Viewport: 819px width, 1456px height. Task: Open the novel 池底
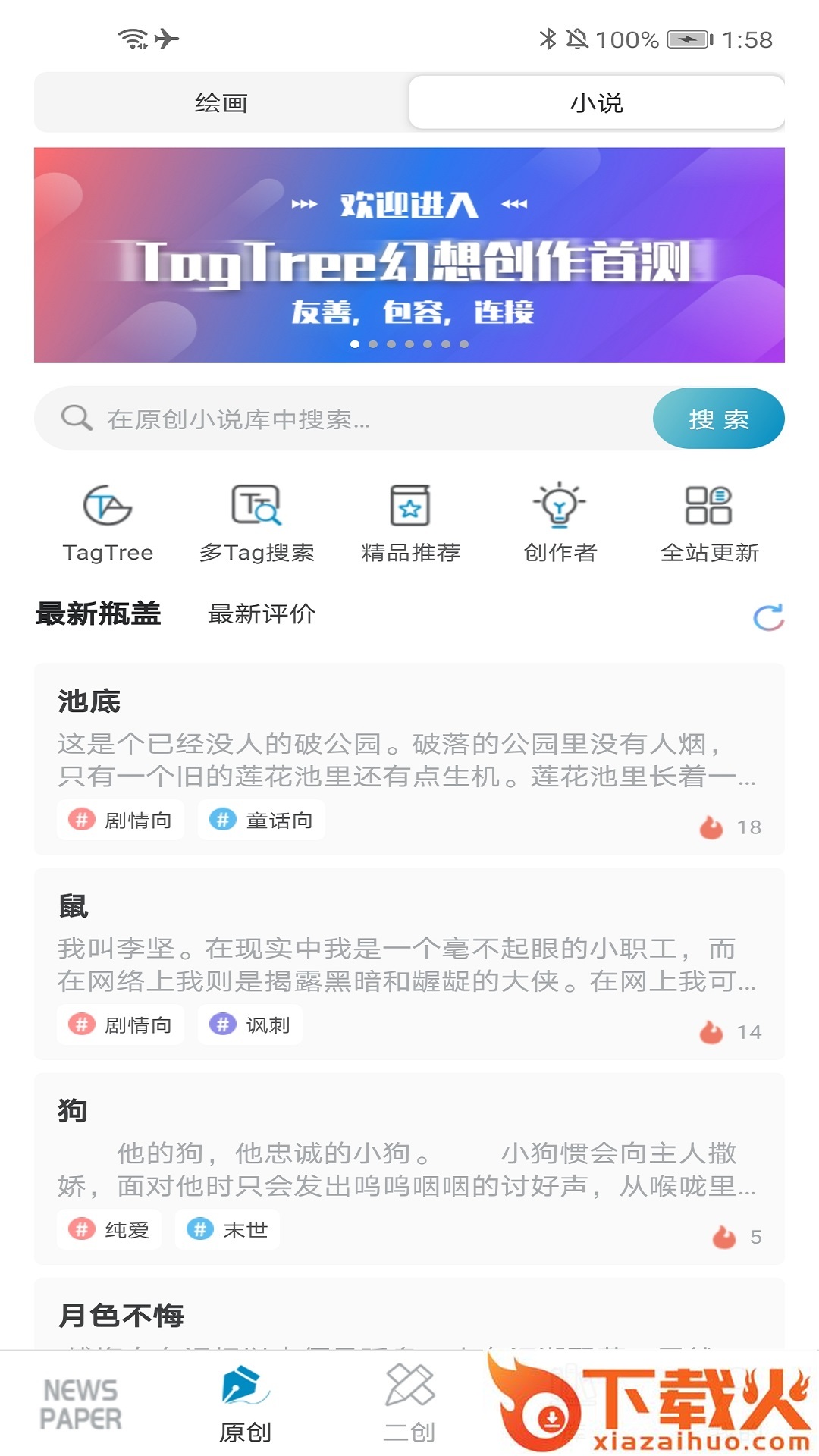click(x=409, y=743)
